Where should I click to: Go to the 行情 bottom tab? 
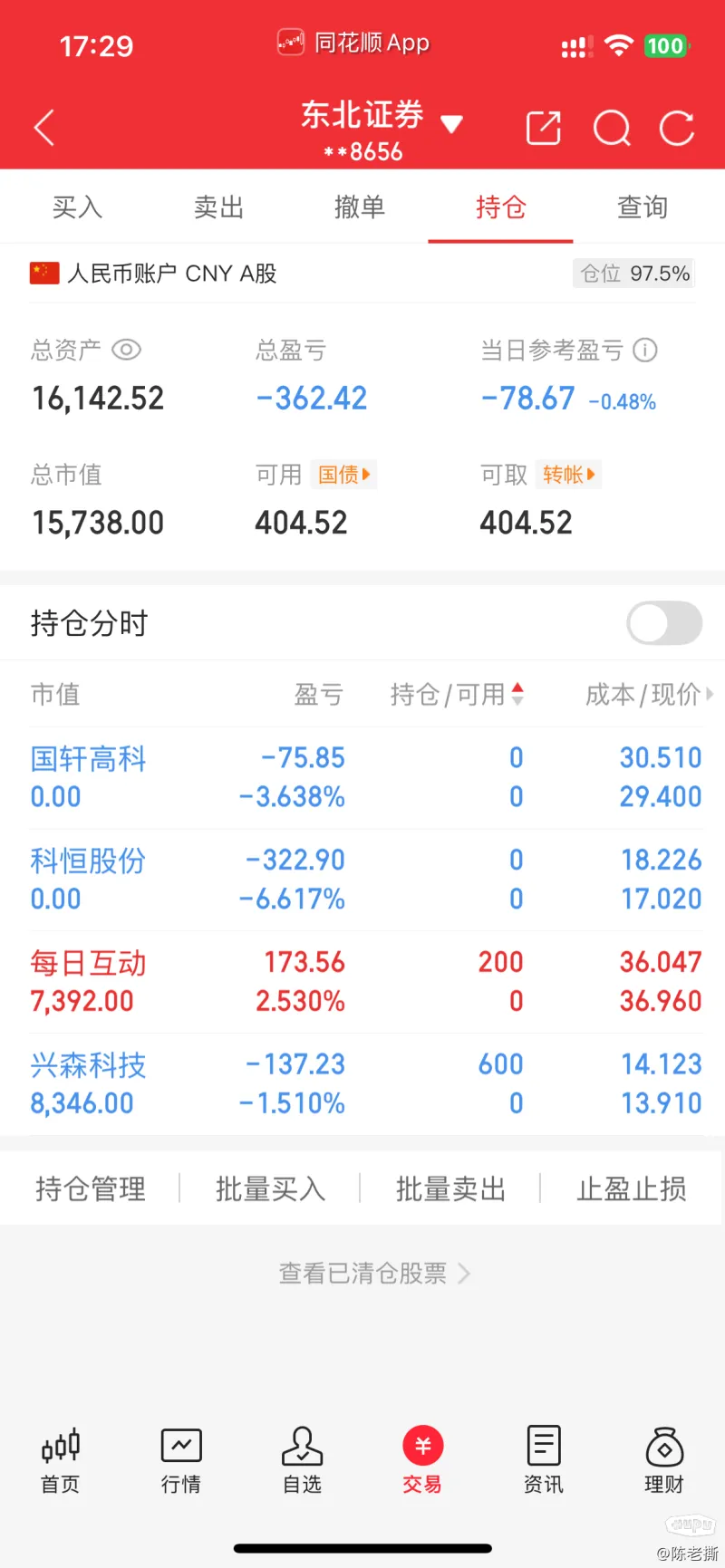click(x=181, y=1459)
